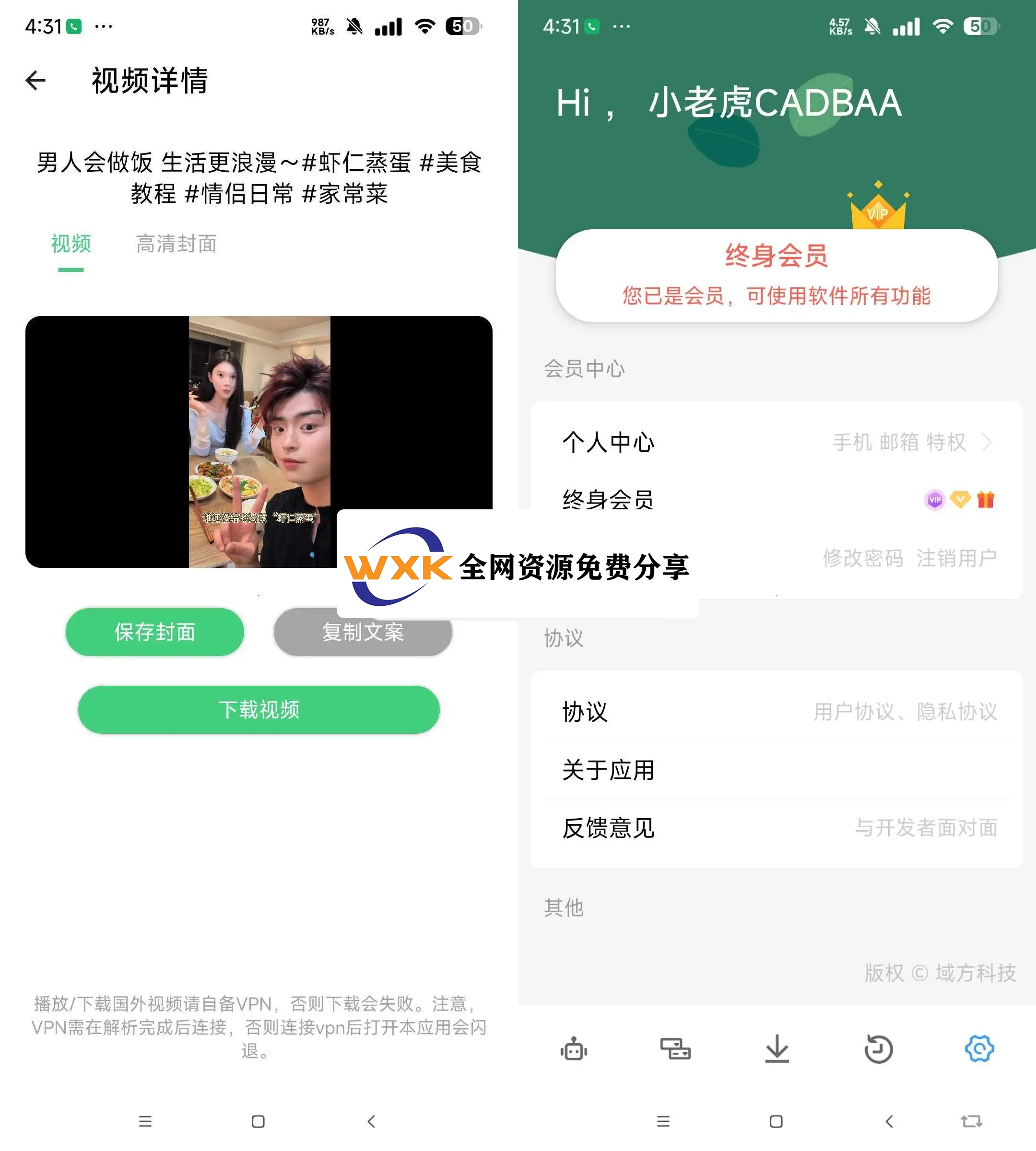Open the history clock tab

878,1049
